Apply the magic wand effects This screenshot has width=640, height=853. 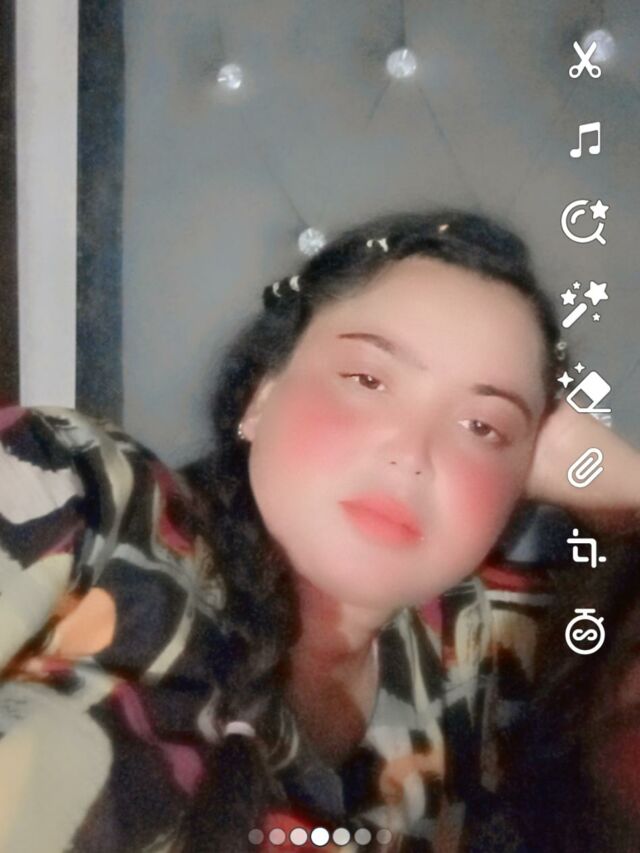click(584, 304)
